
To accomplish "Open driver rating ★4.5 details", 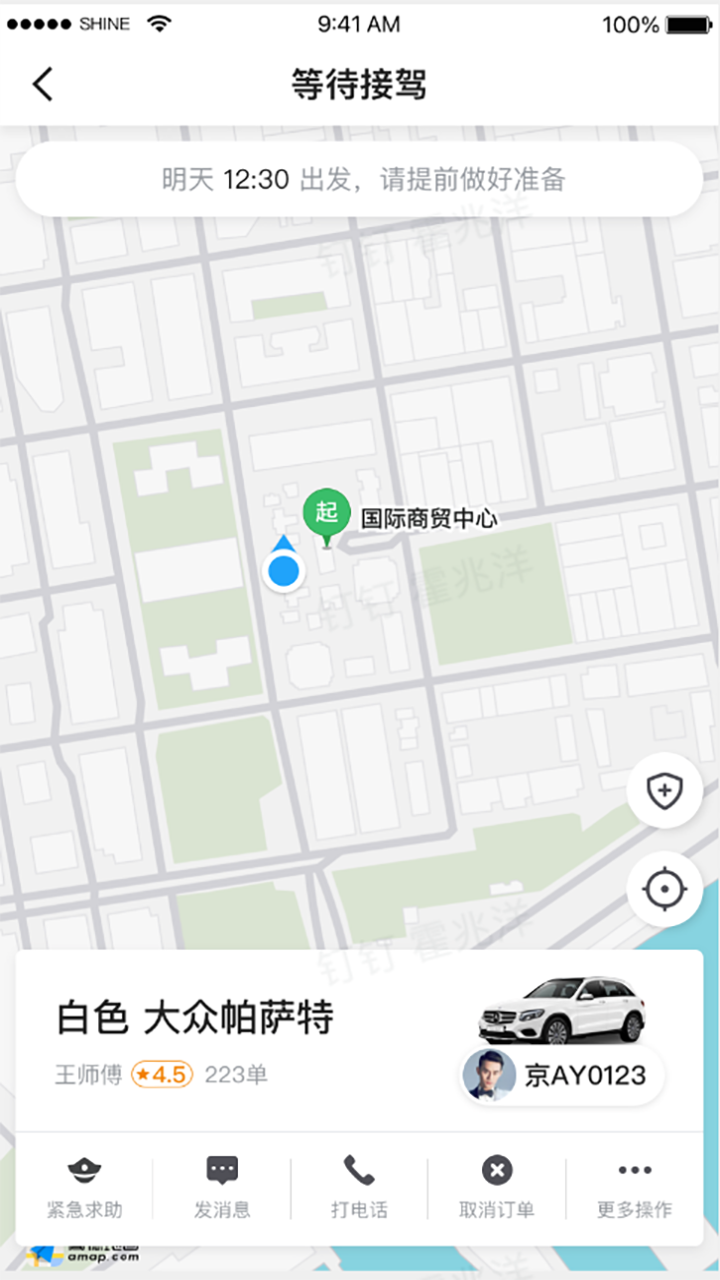I will [161, 1075].
